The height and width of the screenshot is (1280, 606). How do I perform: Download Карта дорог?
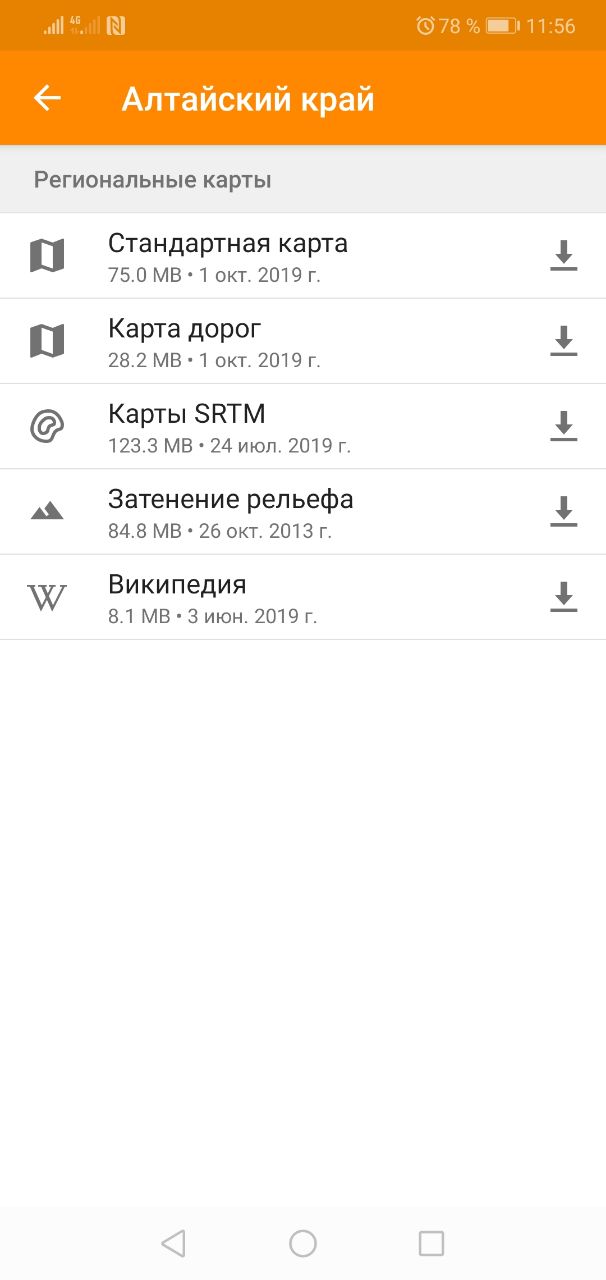tap(564, 341)
